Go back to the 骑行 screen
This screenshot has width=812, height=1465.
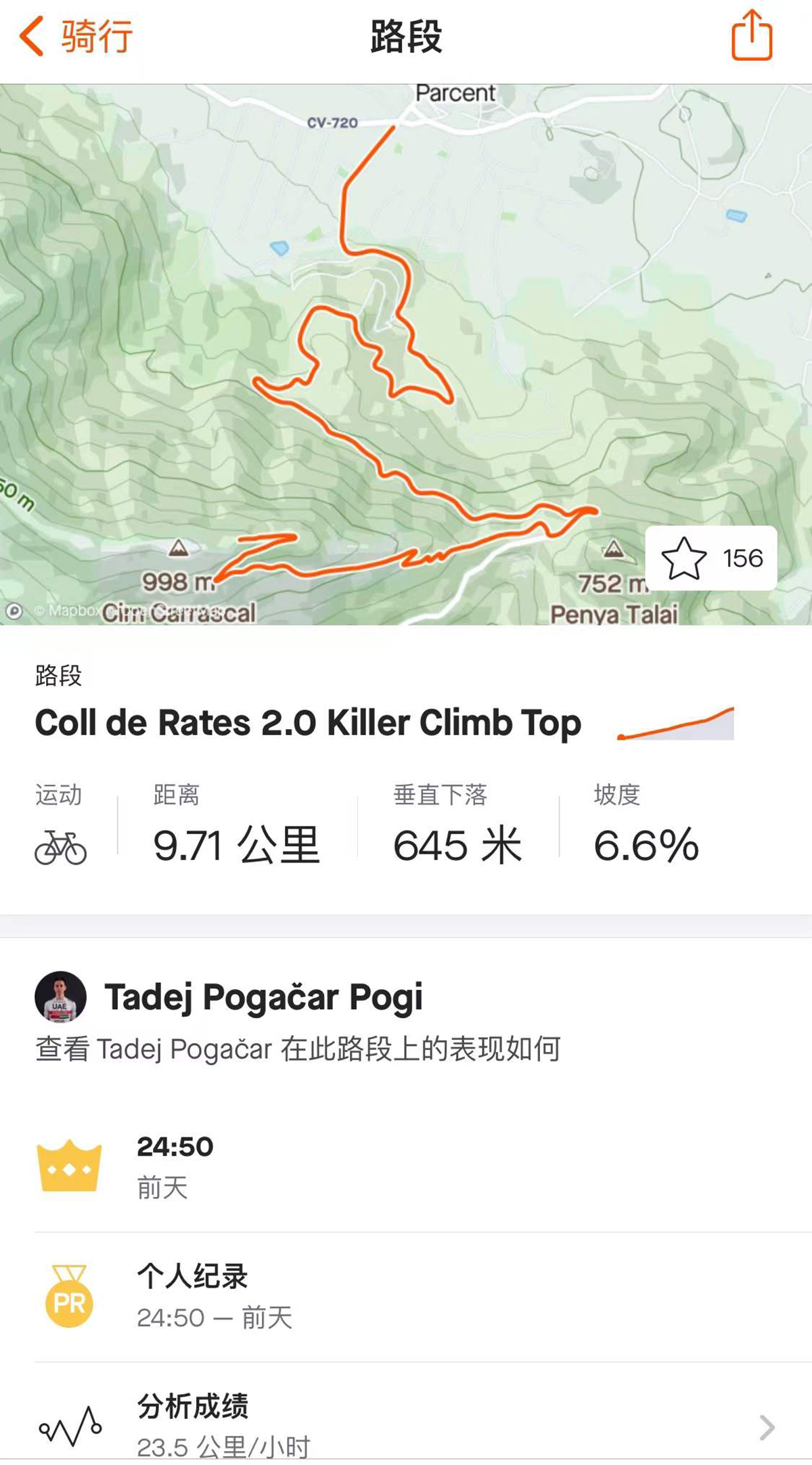(x=76, y=37)
